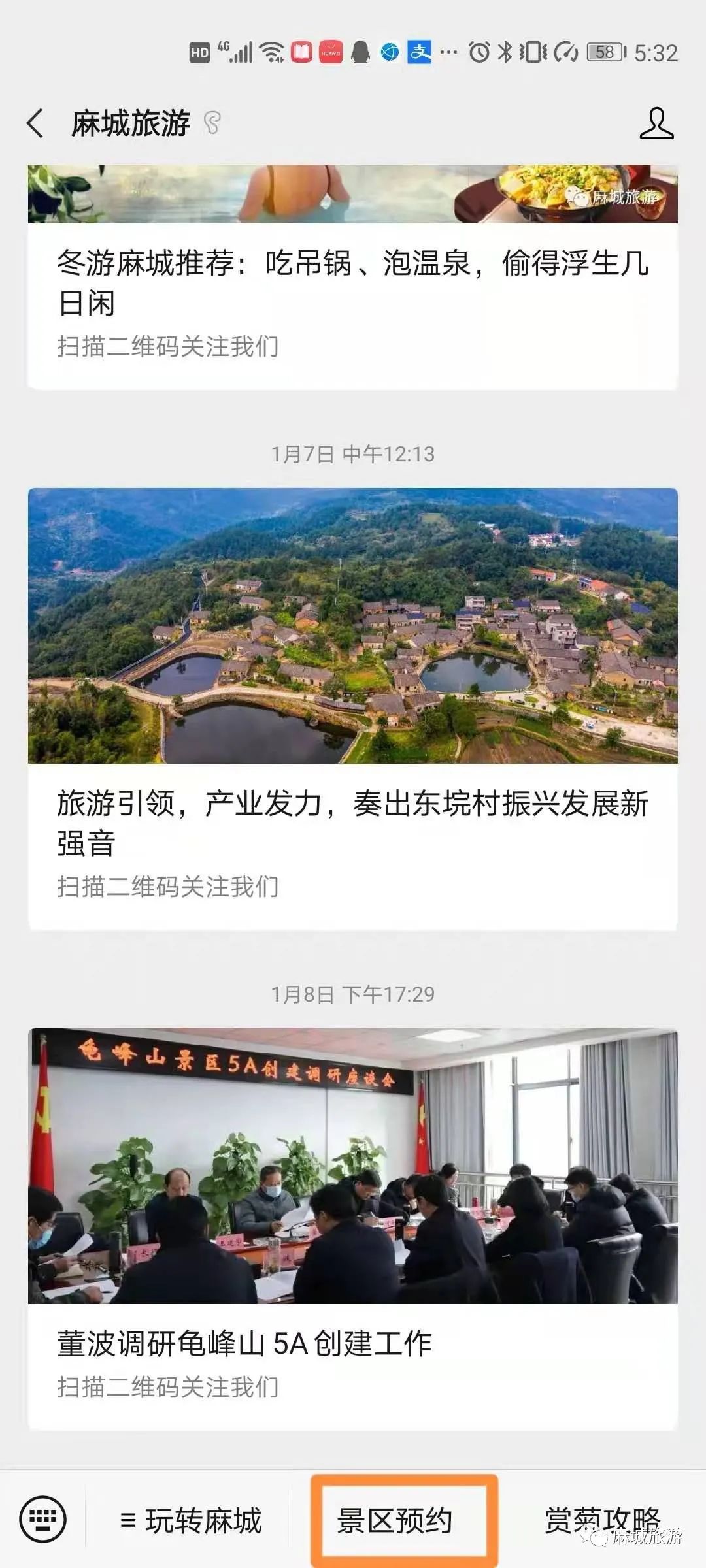Switch to keyboard input mode

coord(43,1520)
